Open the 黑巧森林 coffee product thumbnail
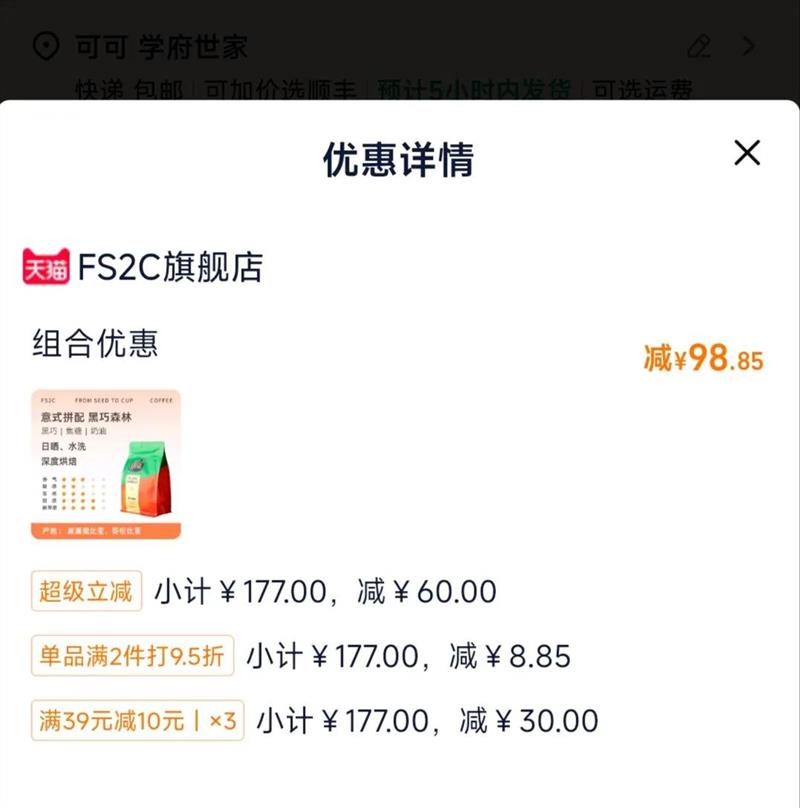Viewport: 800px width, 808px height. pyautogui.click(x=106, y=464)
